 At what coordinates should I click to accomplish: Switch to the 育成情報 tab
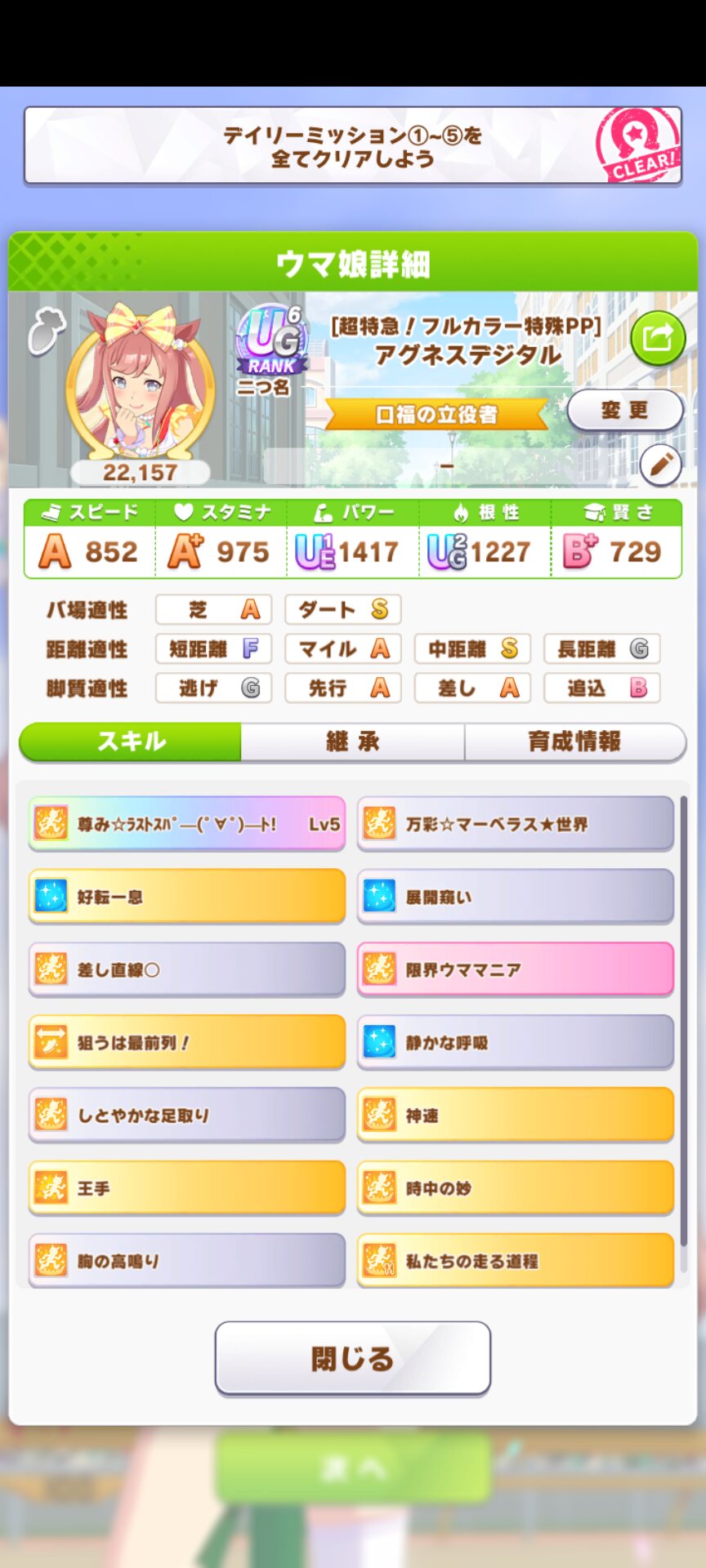tap(574, 742)
